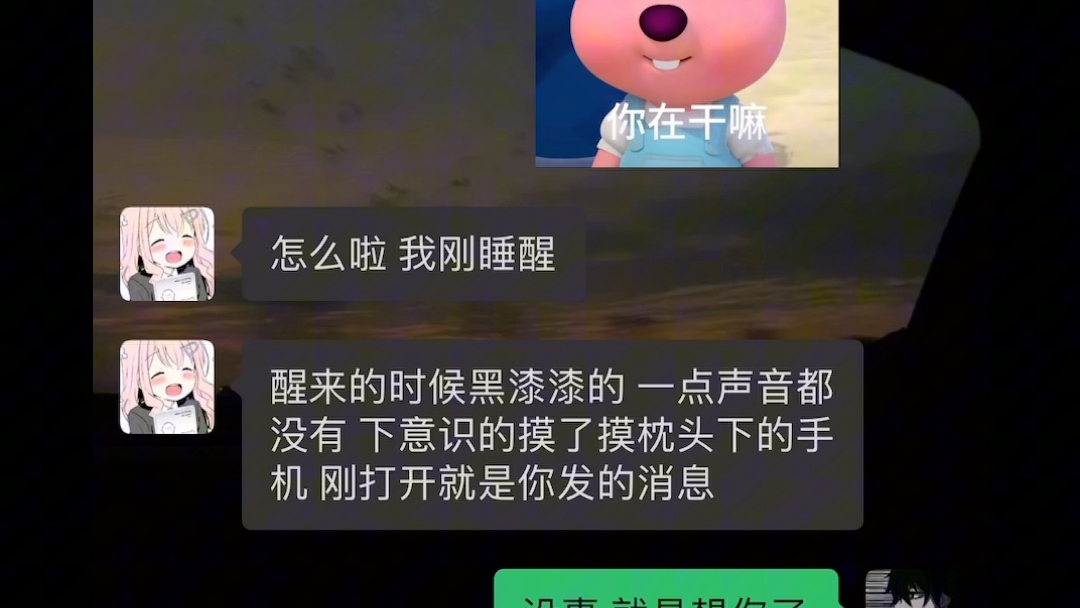Tap the avatar beside 怎么啦 我刚睡醒
Viewport: 1080px width, 608px height.
pyautogui.click(x=167, y=254)
